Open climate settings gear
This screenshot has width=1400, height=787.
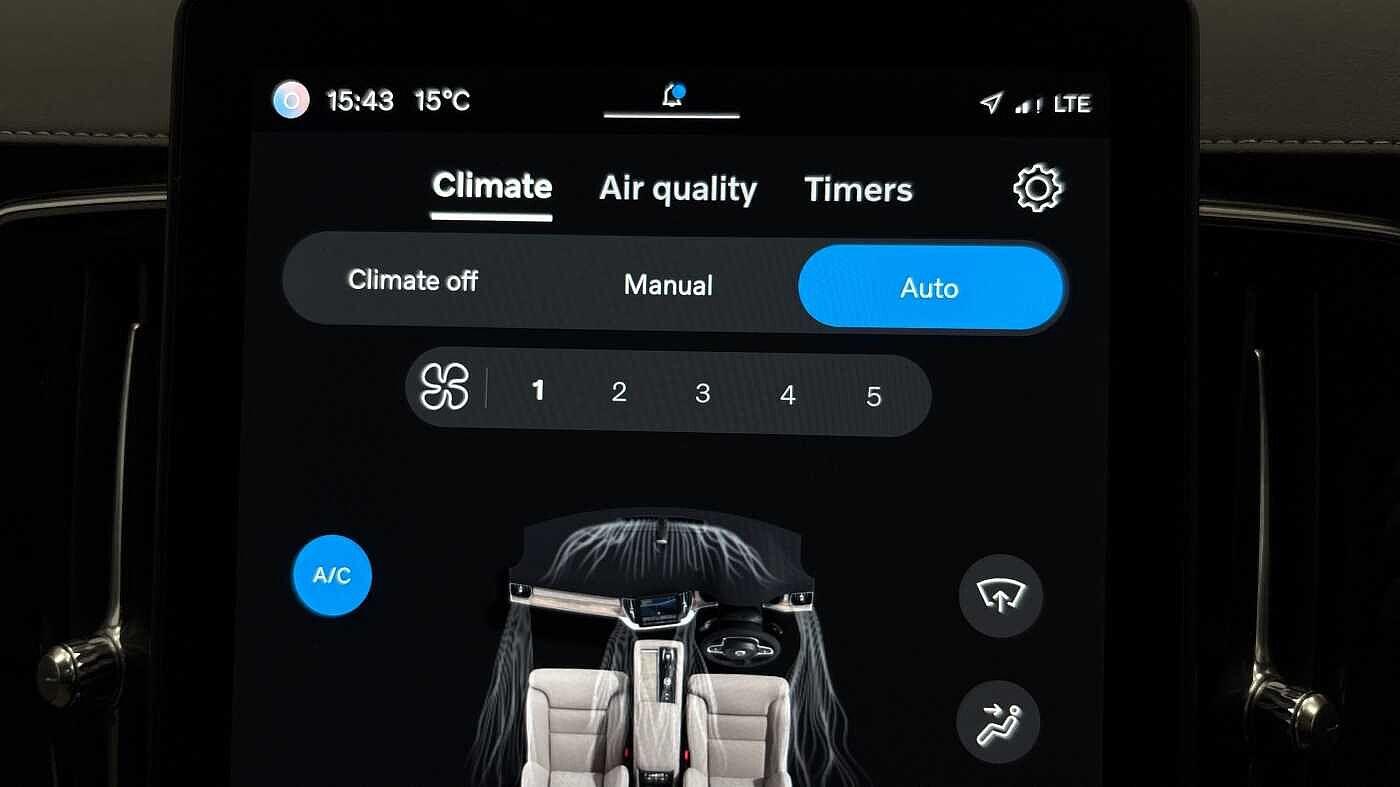[x=1037, y=188]
